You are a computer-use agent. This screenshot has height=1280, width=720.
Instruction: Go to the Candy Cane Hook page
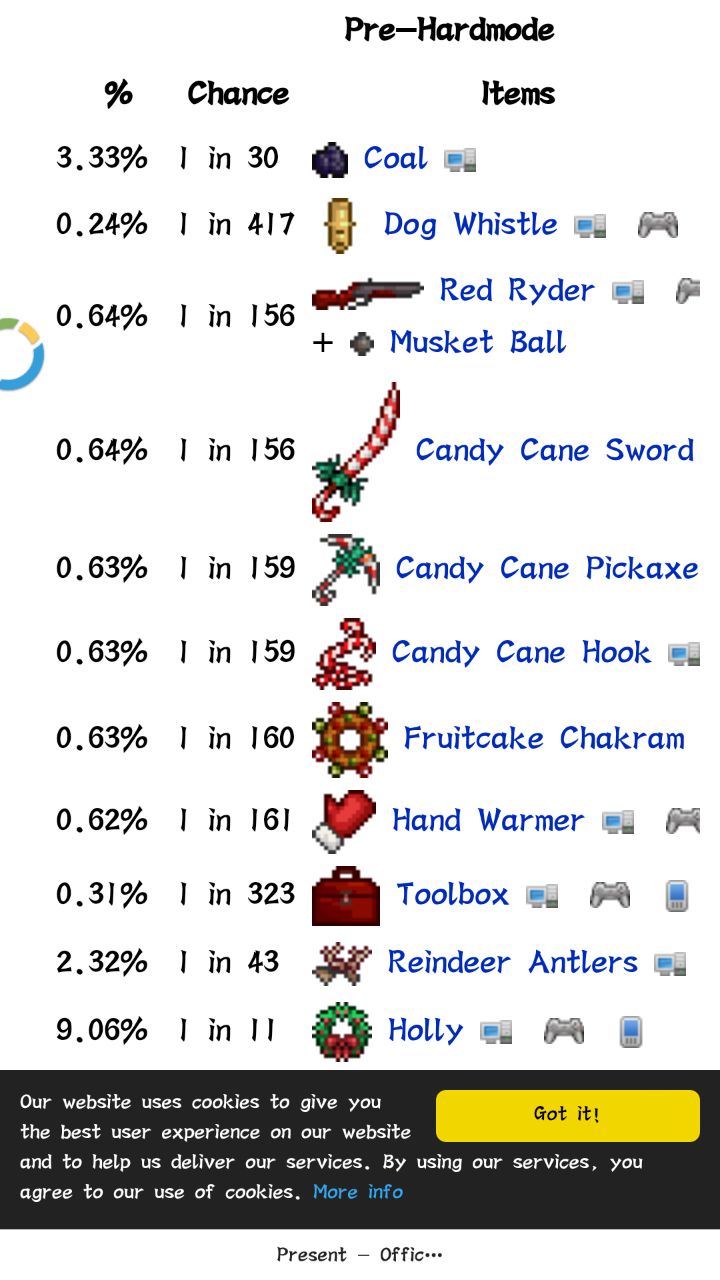pos(520,652)
